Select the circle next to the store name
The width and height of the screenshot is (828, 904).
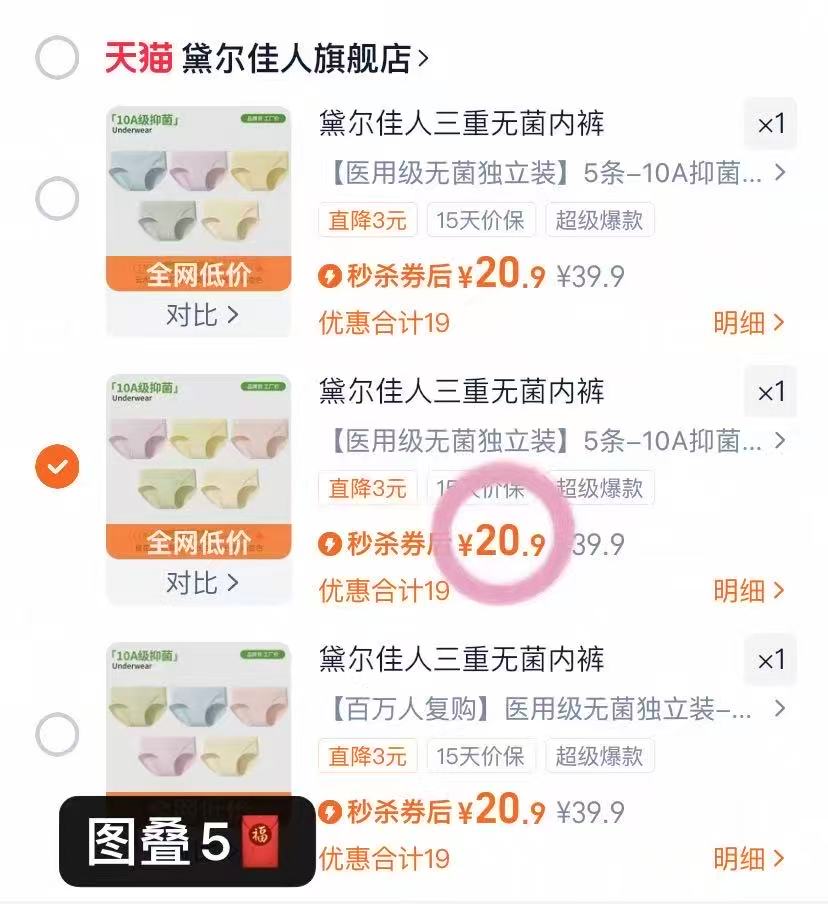click(x=55, y=57)
